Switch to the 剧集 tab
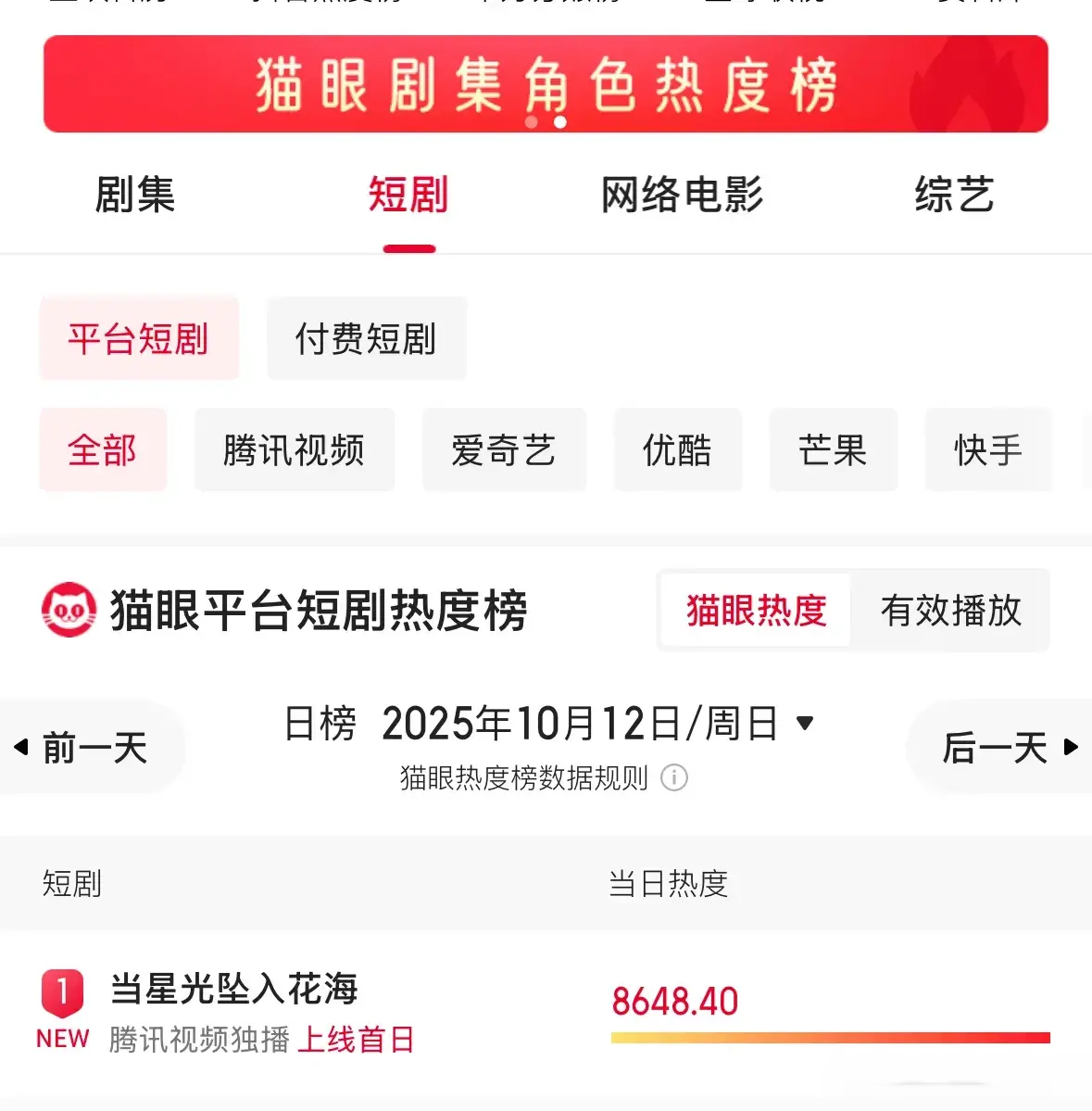1092x1111 pixels. [135, 196]
